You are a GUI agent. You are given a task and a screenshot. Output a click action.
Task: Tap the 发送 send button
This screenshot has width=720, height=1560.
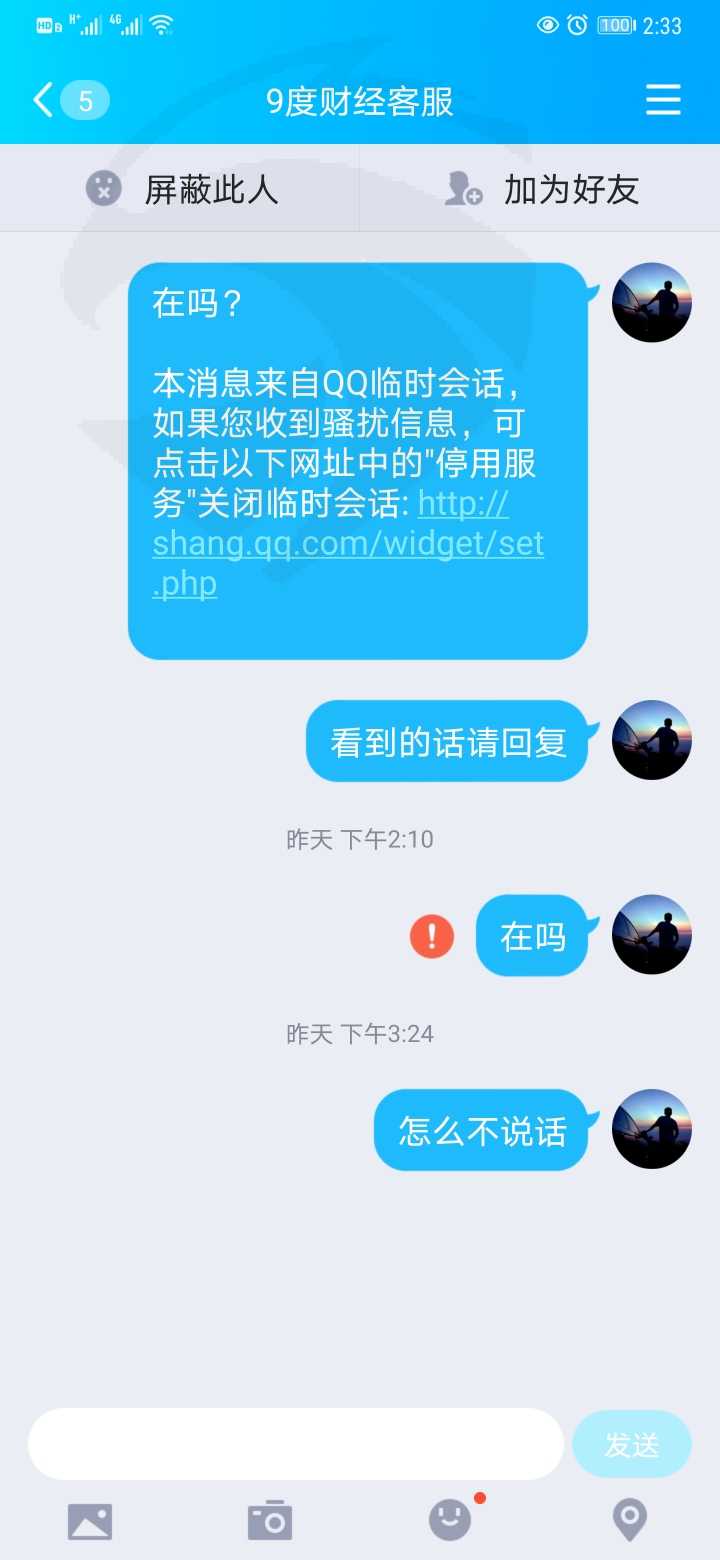click(632, 1444)
